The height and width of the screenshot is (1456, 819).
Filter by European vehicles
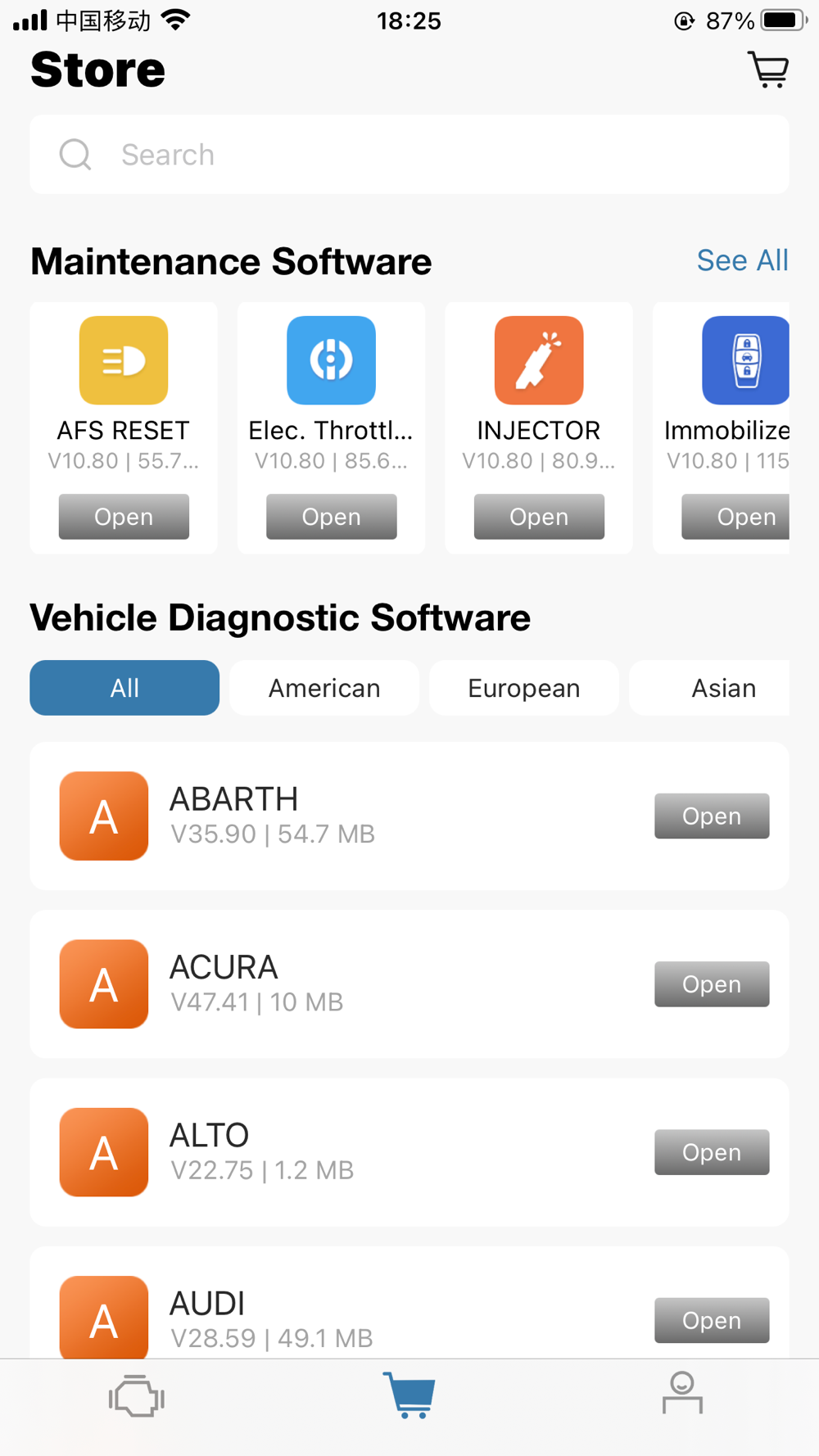pos(524,688)
